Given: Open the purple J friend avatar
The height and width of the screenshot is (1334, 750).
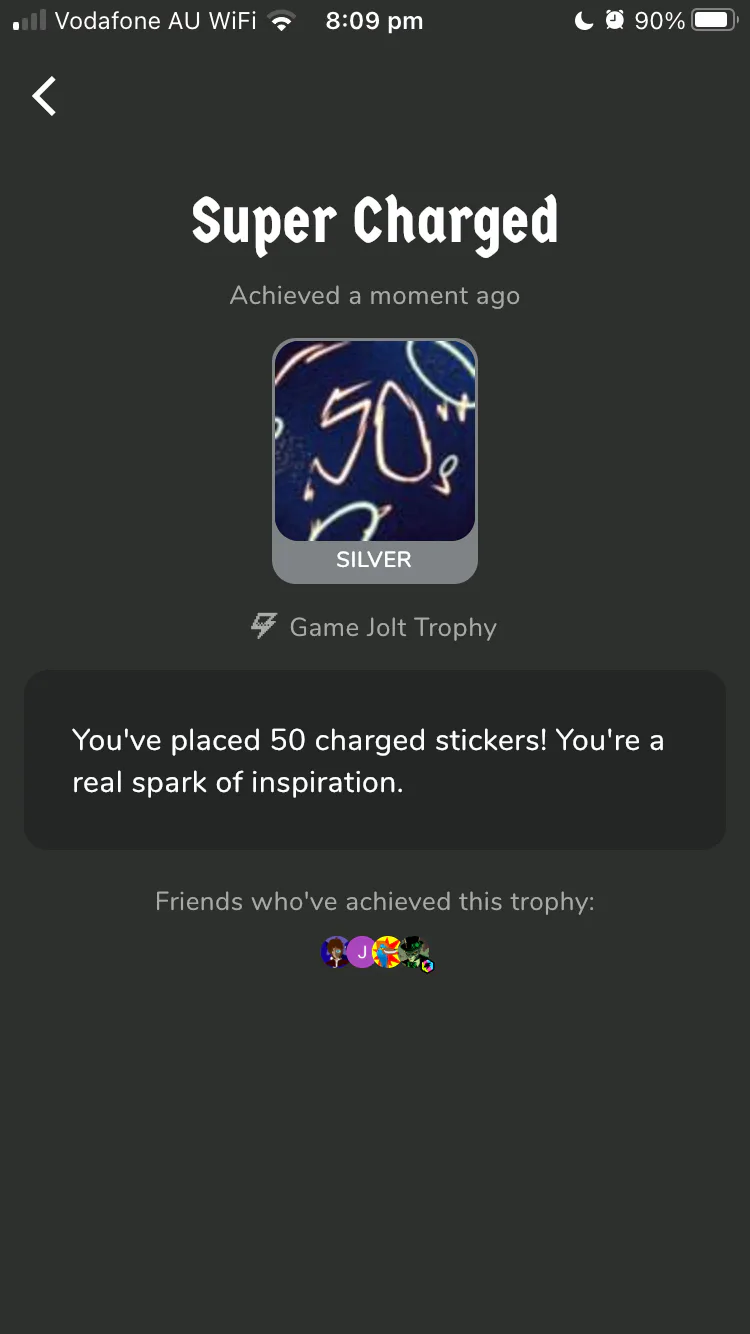Looking at the screenshot, I should 361,952.
